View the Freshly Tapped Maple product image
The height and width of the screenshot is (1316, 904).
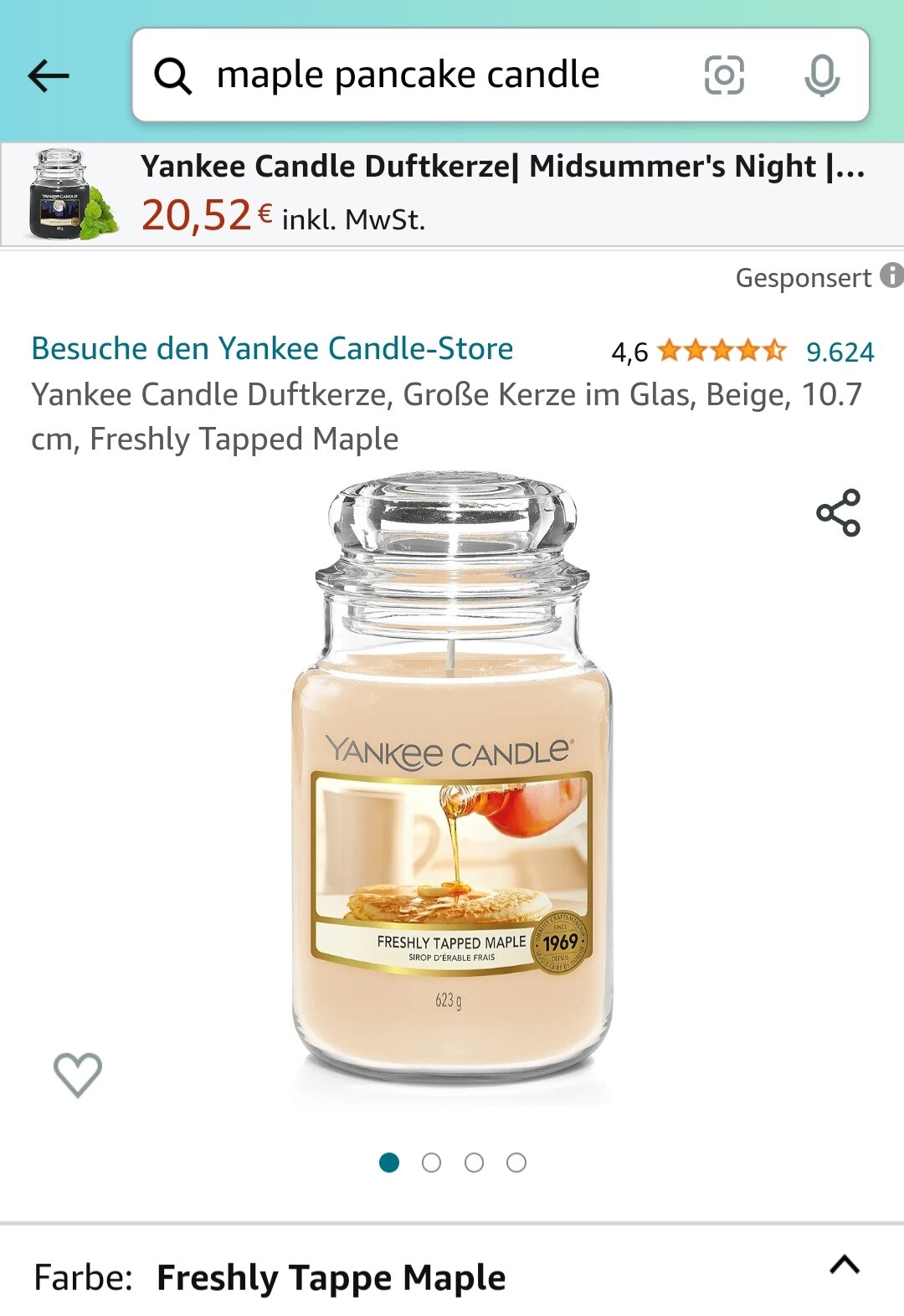[x=452, y=787]
